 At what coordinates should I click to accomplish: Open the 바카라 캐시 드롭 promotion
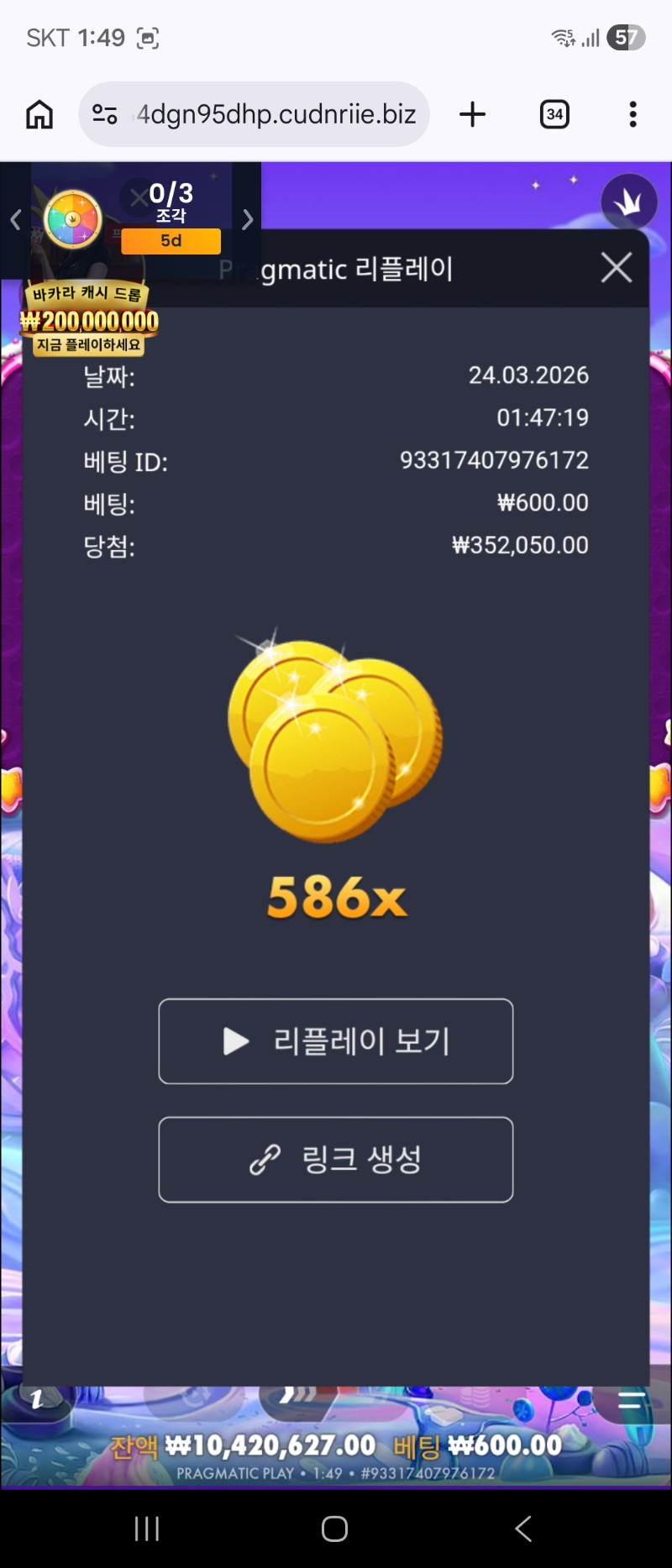tap(89, 319)
